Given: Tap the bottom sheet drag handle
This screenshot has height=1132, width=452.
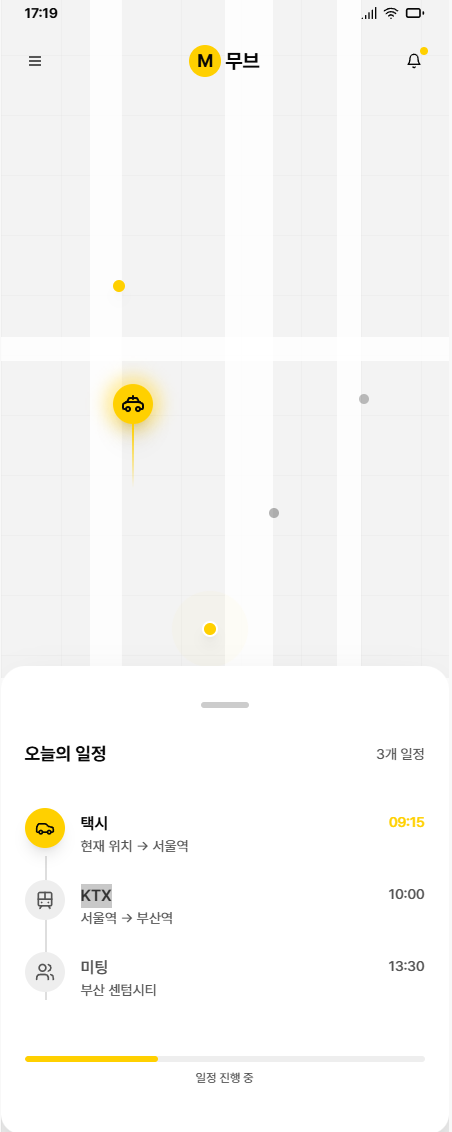Looking at the screenshot, I should pos(225,705).
